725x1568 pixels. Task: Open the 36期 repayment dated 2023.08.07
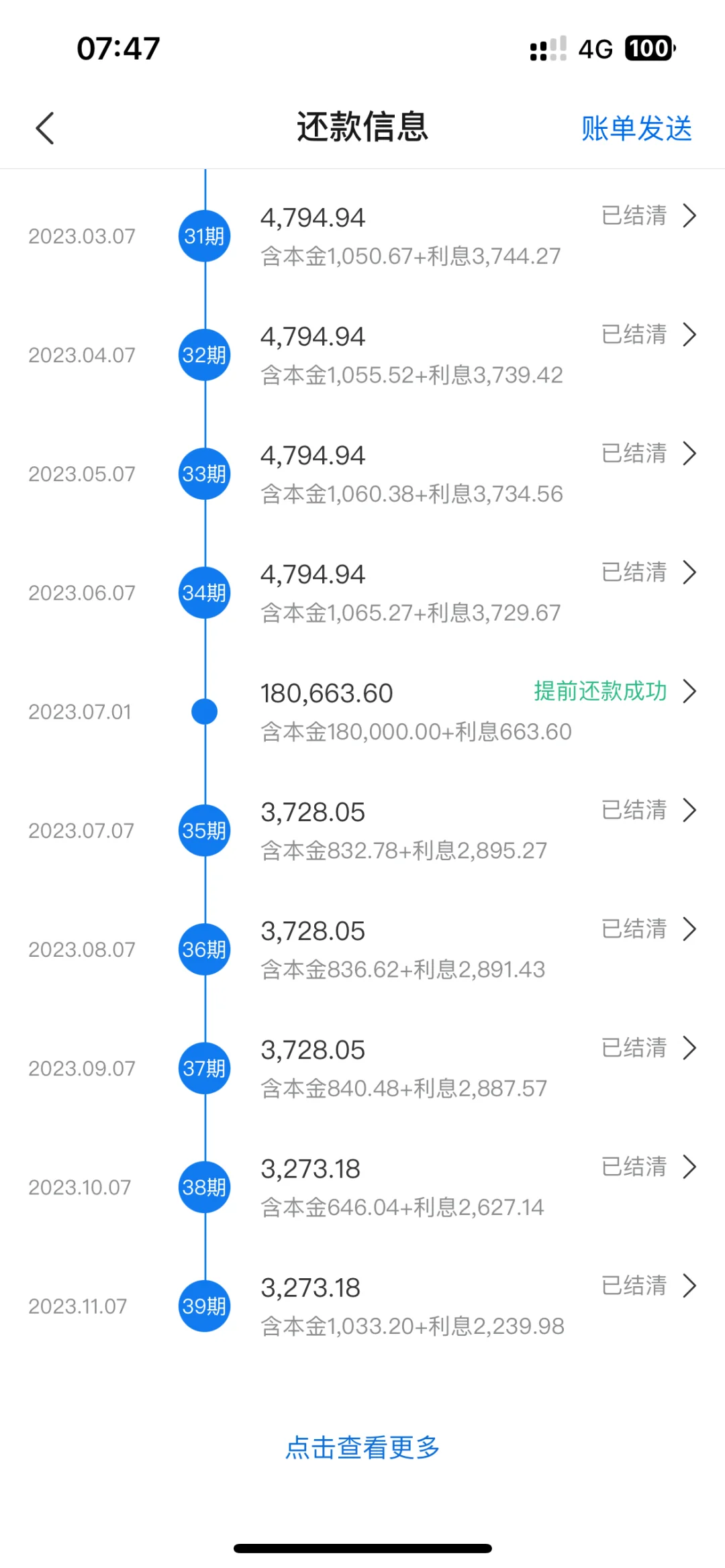[470, 949]
